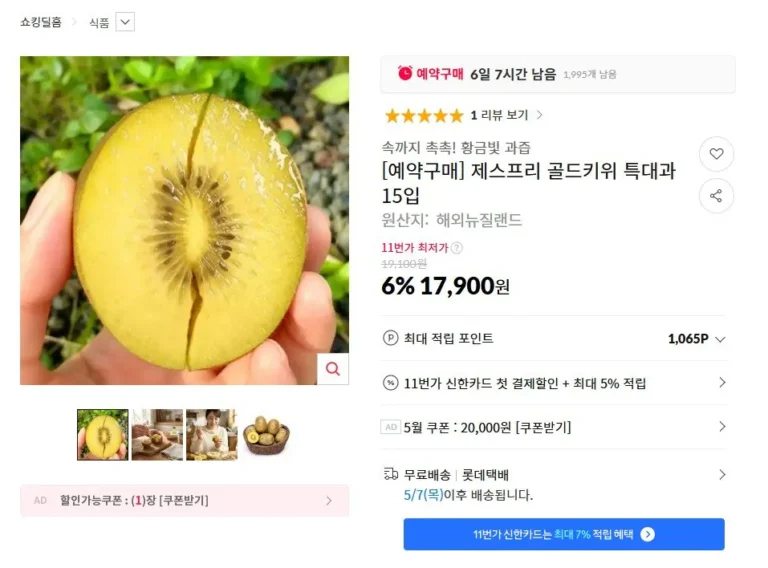Viewport: 768px width, 568px height.
Task: Open the 식품 category dropdown
Action: click(125, 22)
